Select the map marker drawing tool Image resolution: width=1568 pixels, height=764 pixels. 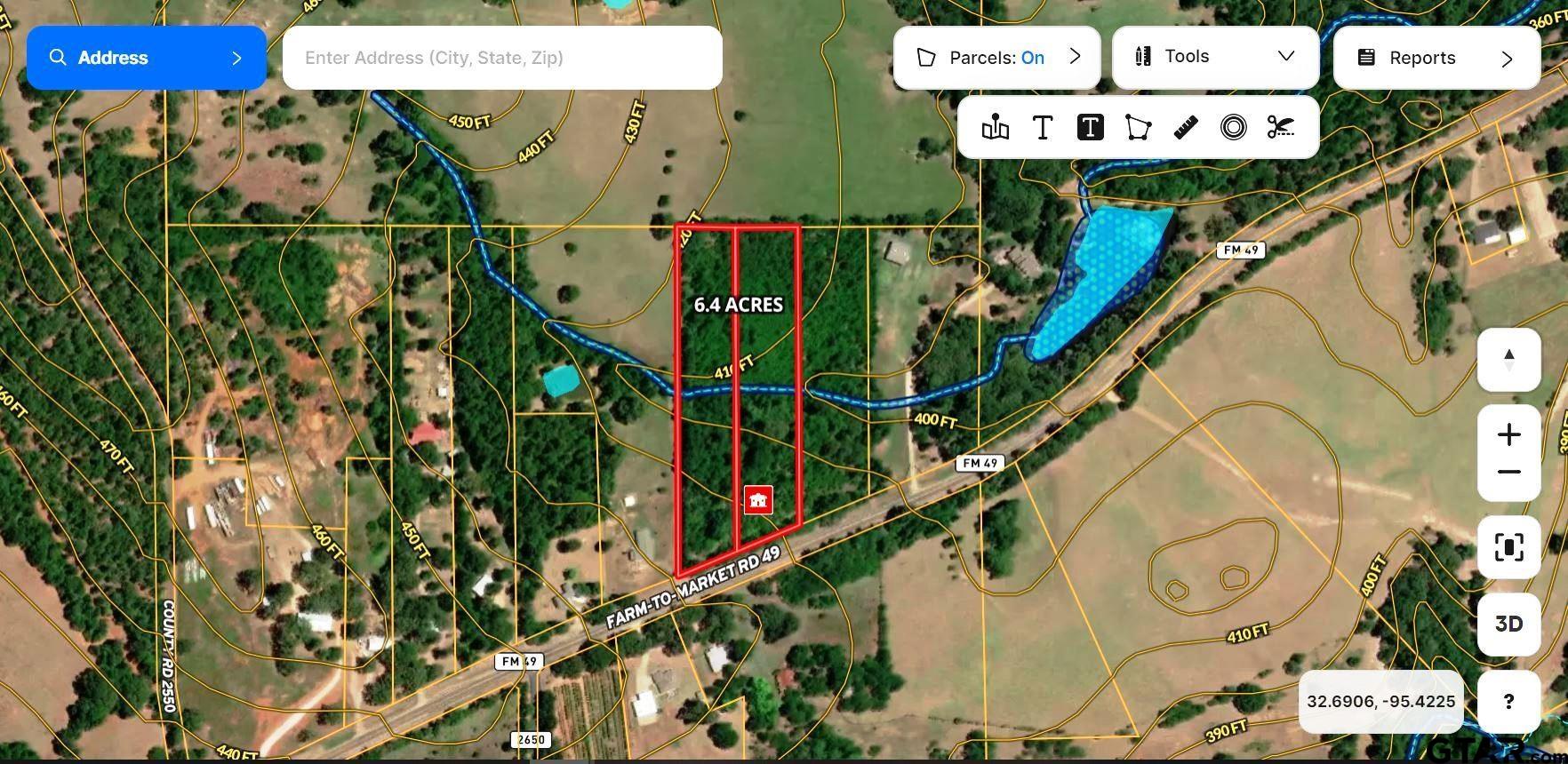(x=995, y=128)
